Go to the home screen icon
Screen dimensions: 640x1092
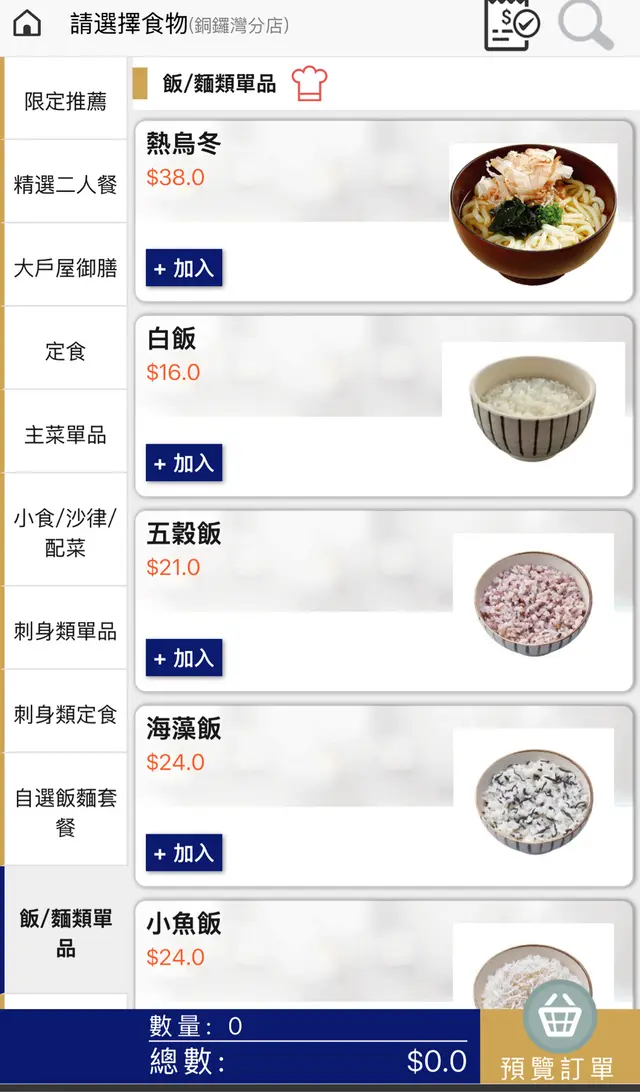pos(27,24)
